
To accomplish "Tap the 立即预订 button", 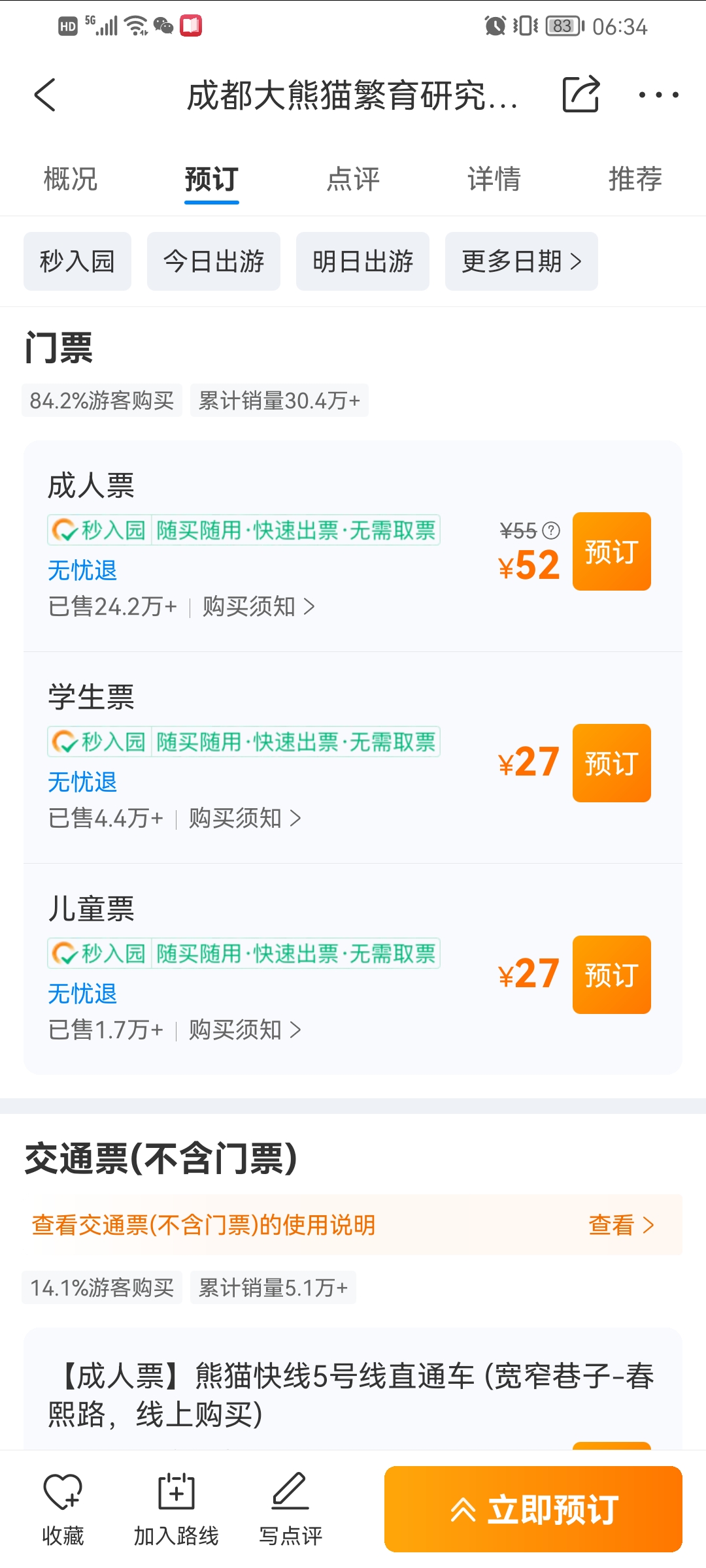I will [x=533, y=1509].
